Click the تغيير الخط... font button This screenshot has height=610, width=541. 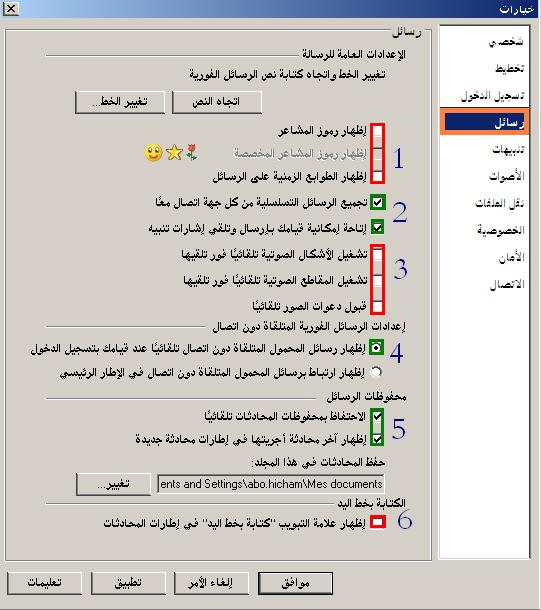click(120, 102)
